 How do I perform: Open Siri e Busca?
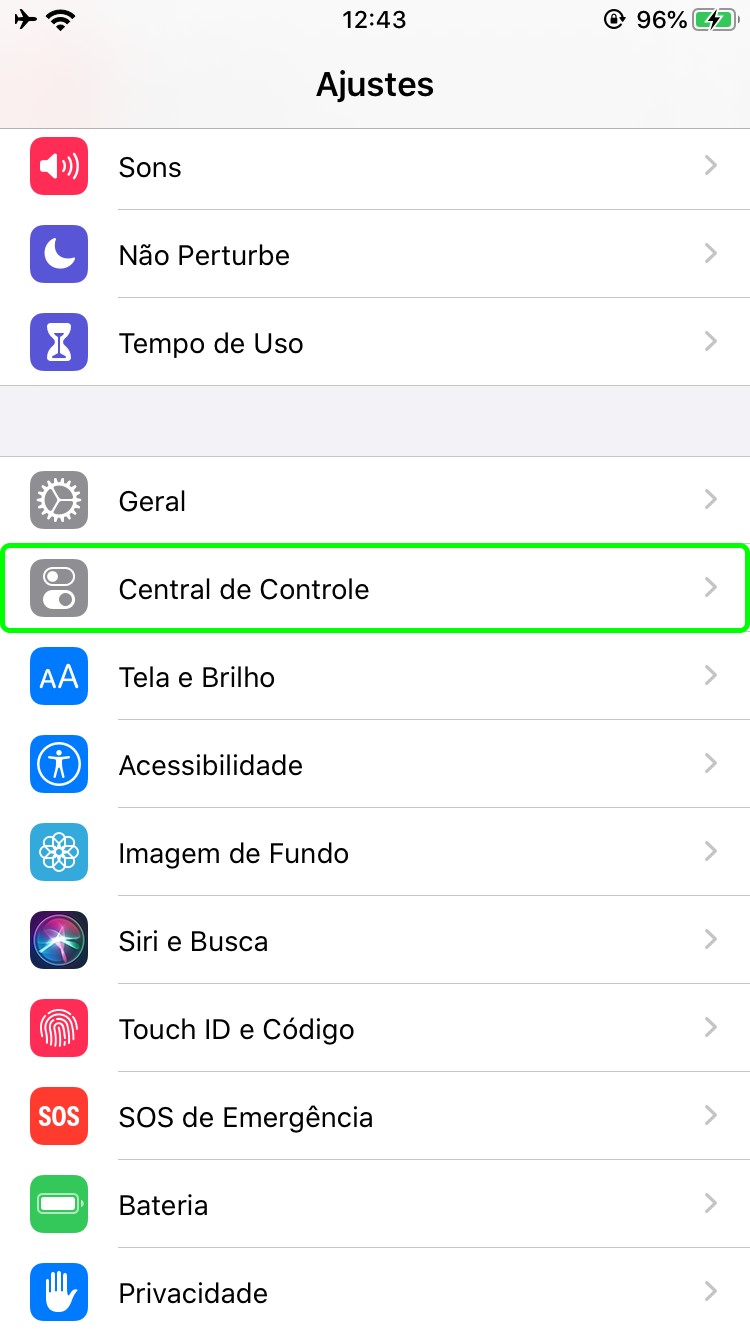tap(375, 940)
